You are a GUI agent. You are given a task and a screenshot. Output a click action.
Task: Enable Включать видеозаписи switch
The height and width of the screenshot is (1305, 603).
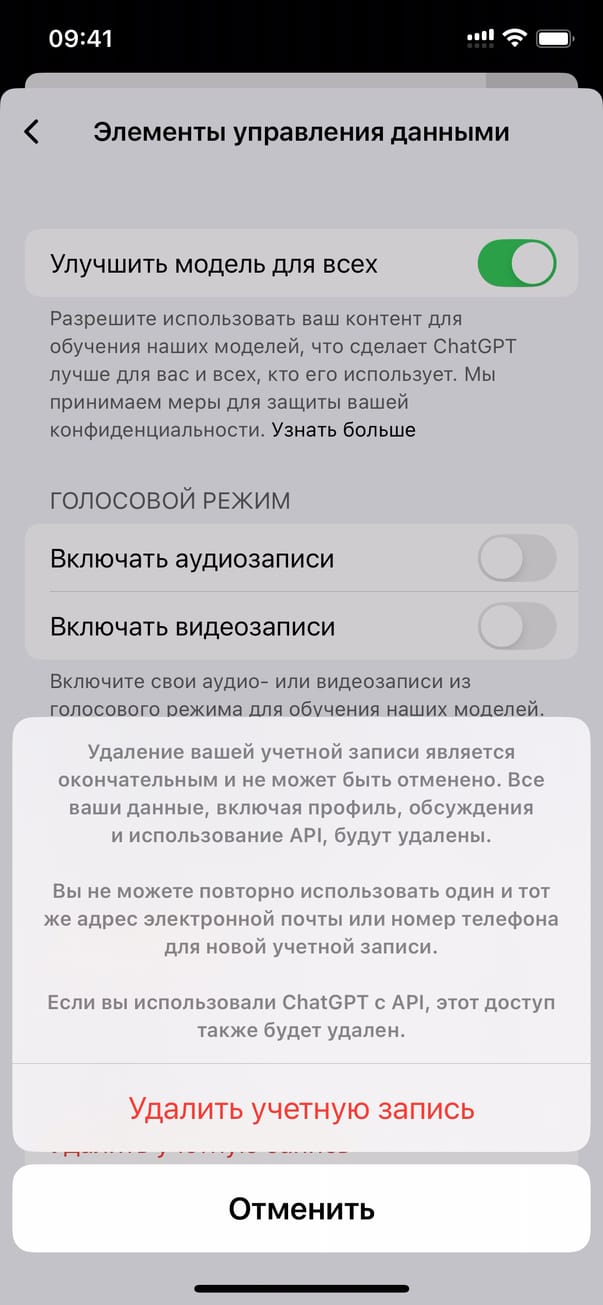click(516, 627)
